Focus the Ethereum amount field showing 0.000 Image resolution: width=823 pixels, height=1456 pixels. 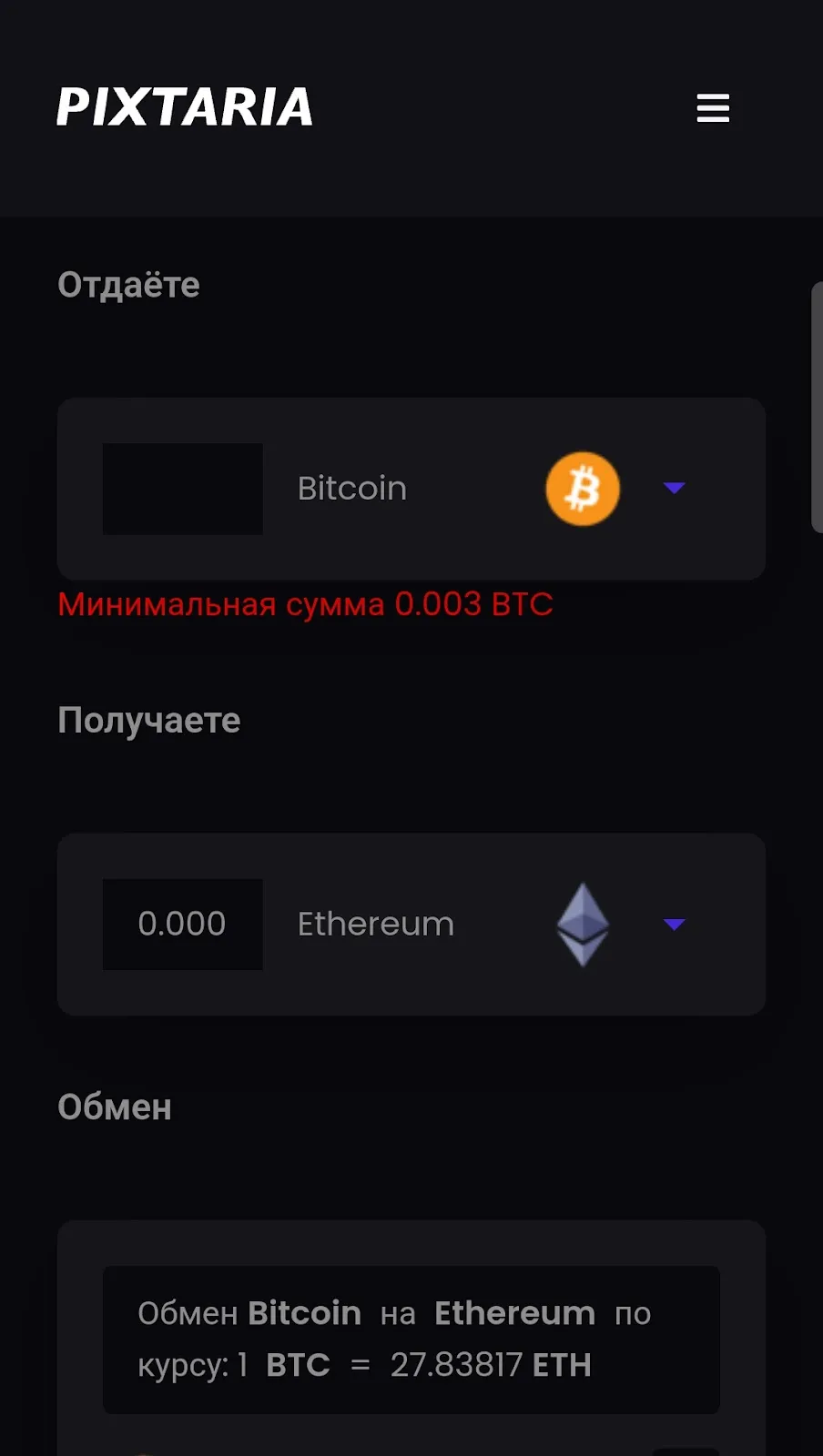(x=183, y=924)
